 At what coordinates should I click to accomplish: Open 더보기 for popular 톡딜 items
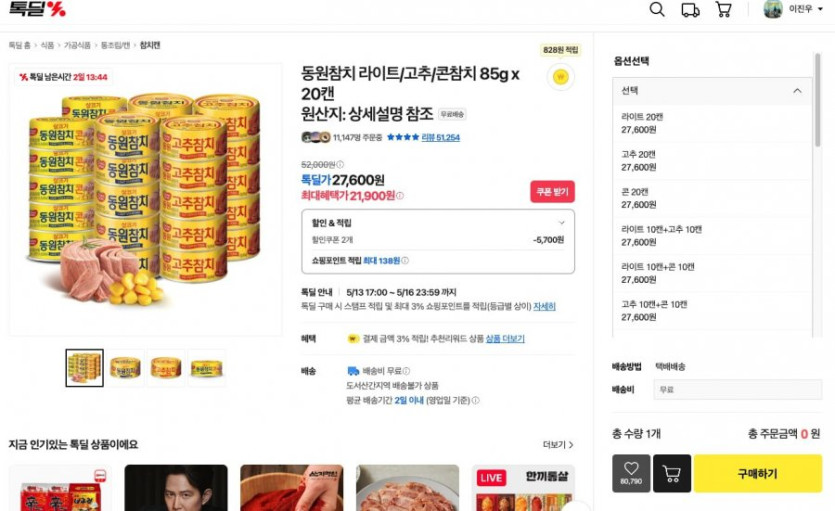(x=558, y=444)
